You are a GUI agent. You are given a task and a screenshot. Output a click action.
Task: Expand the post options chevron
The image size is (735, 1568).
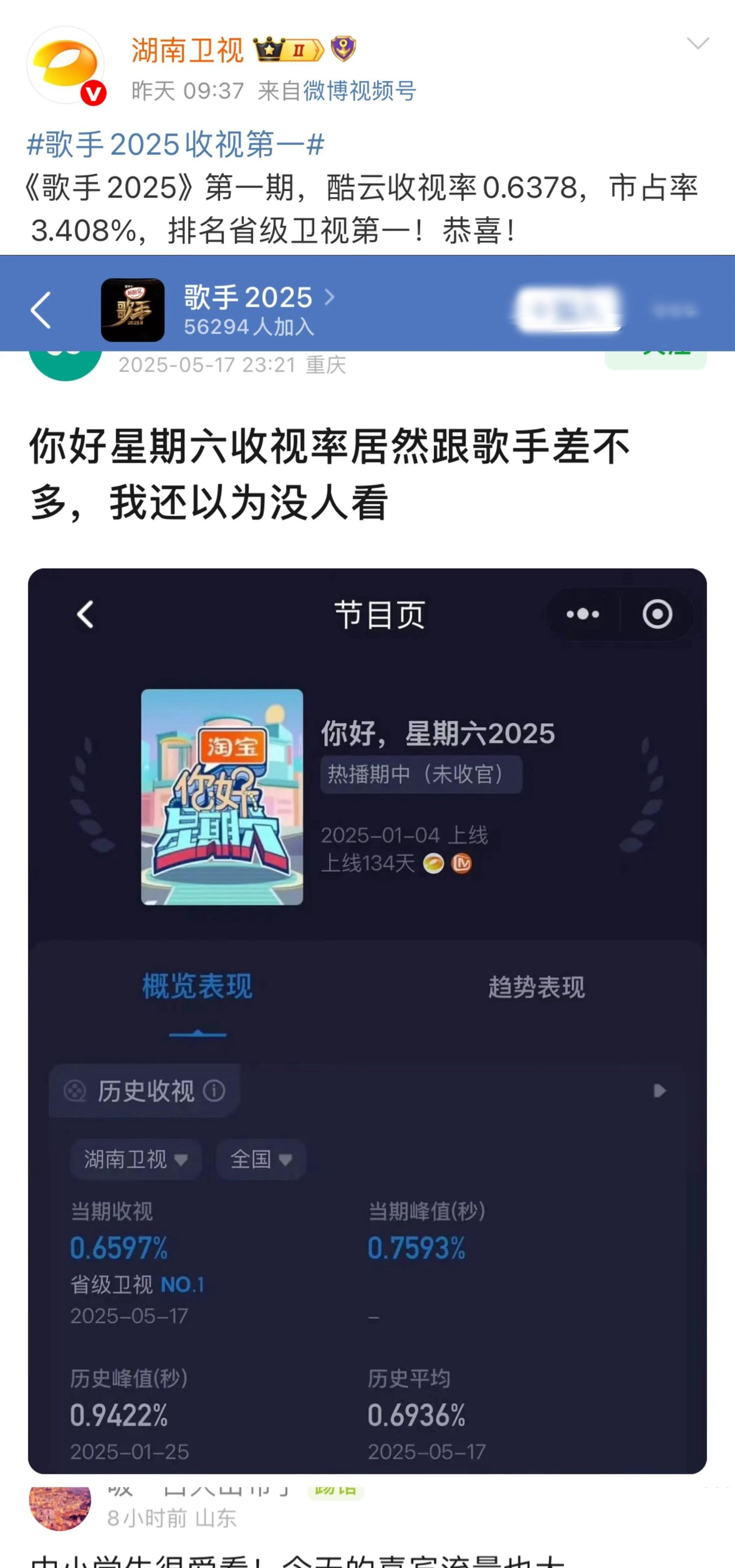click(698, 43)
